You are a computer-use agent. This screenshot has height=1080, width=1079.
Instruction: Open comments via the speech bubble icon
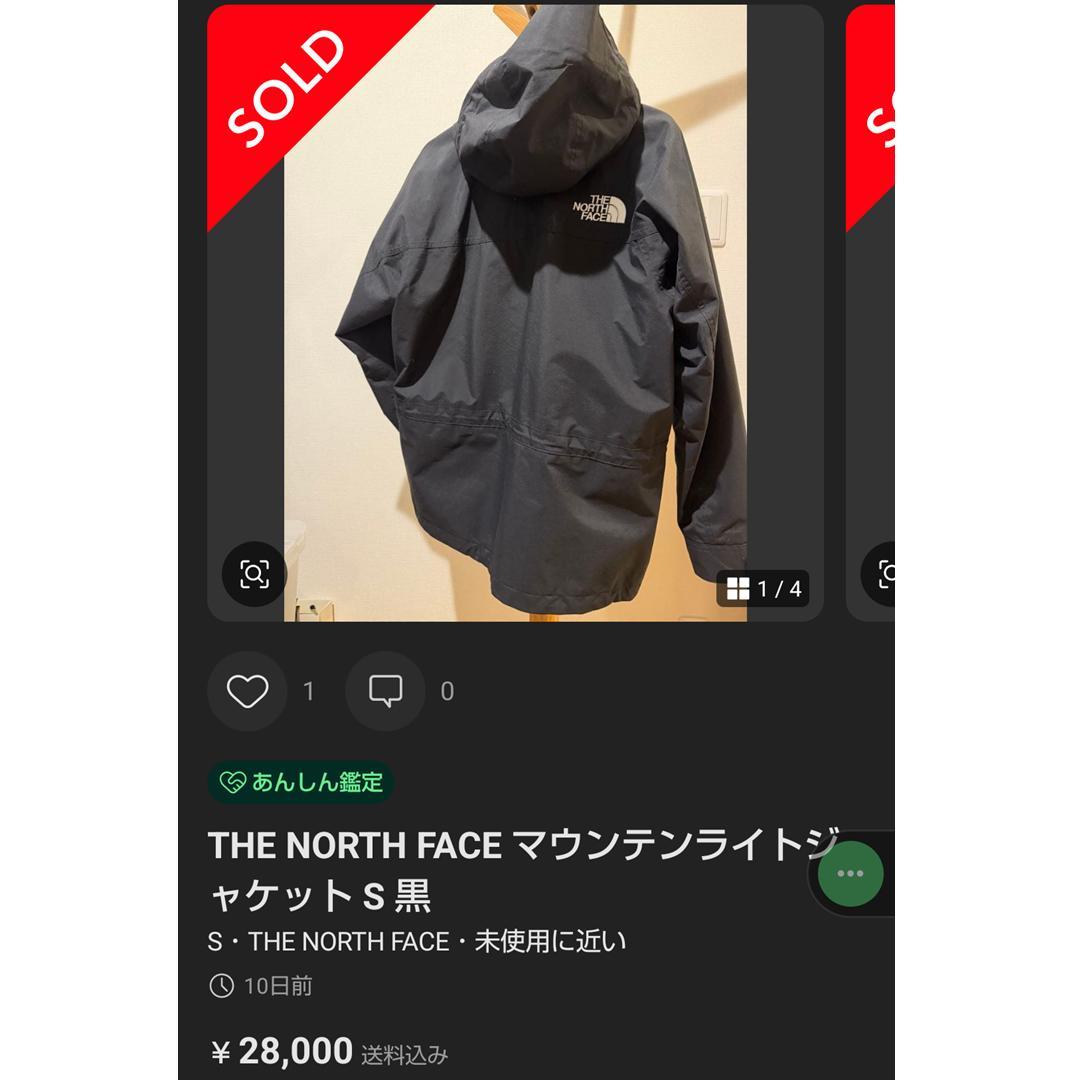click(x=385, y=690)
